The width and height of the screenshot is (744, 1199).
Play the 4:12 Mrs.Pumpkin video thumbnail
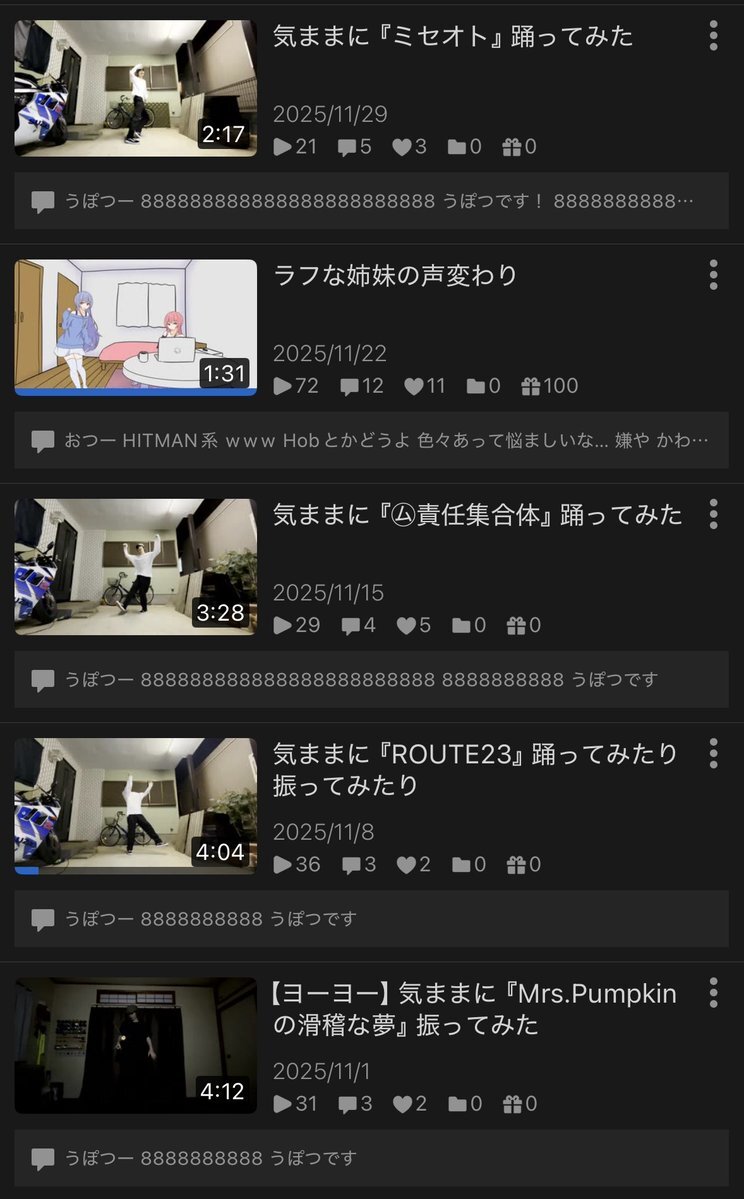135,1045
